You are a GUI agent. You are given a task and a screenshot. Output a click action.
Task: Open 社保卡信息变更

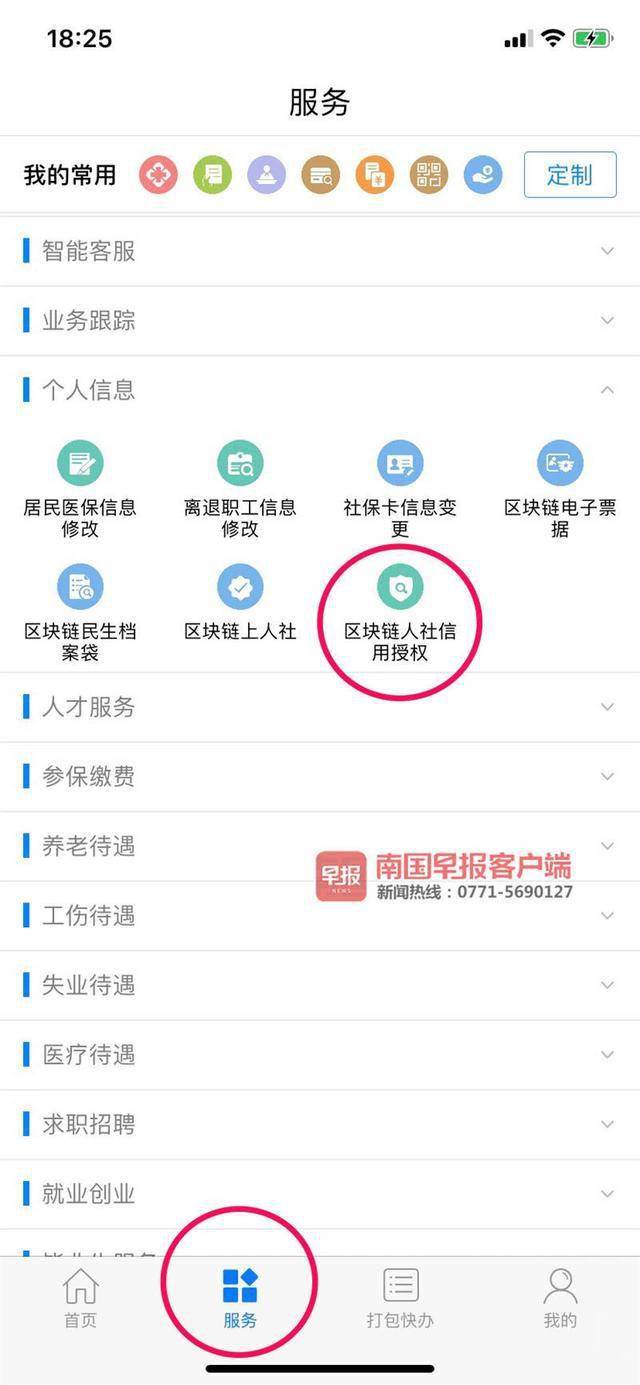400,488
